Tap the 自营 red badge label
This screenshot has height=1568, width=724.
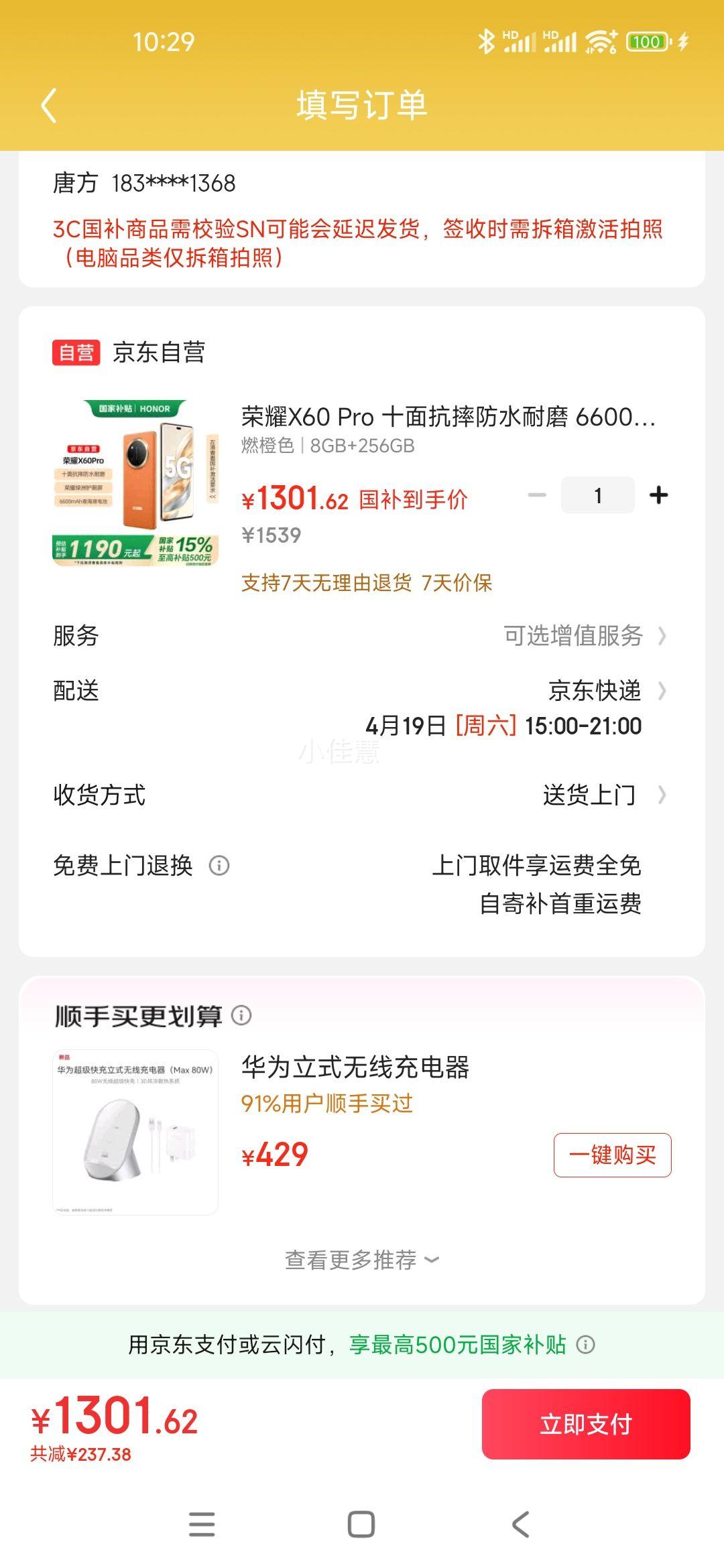tap(76, 352)
